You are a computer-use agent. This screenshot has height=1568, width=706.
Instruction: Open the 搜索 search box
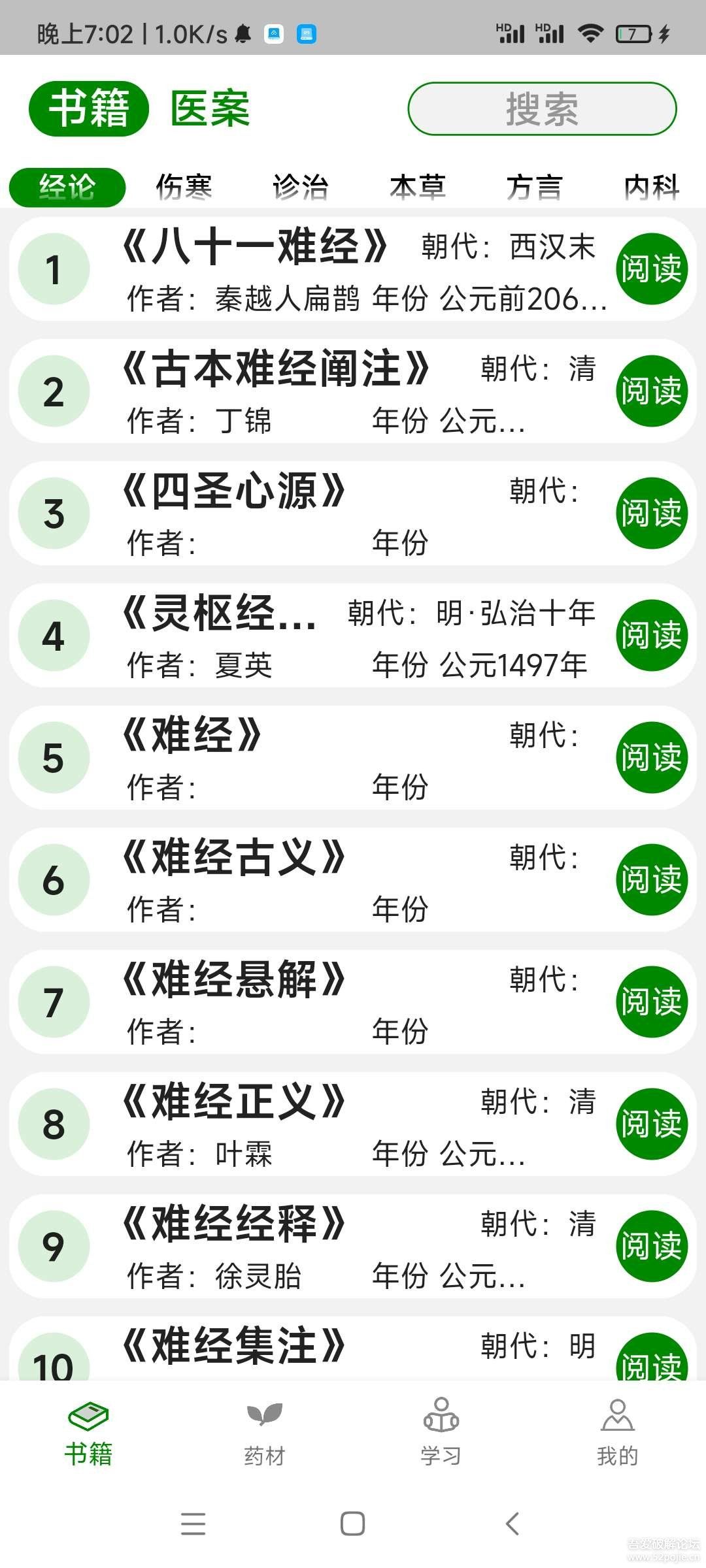click(542, 108)
